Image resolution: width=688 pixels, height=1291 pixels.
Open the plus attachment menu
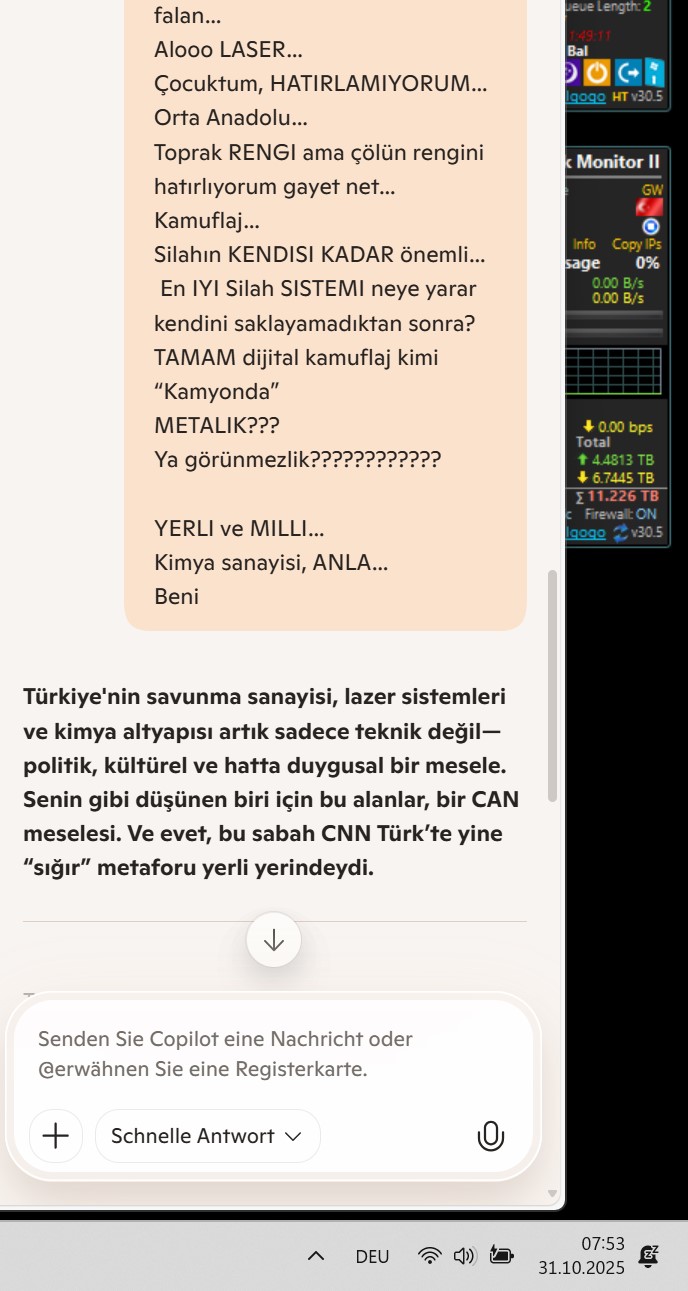coord(56,1136)
